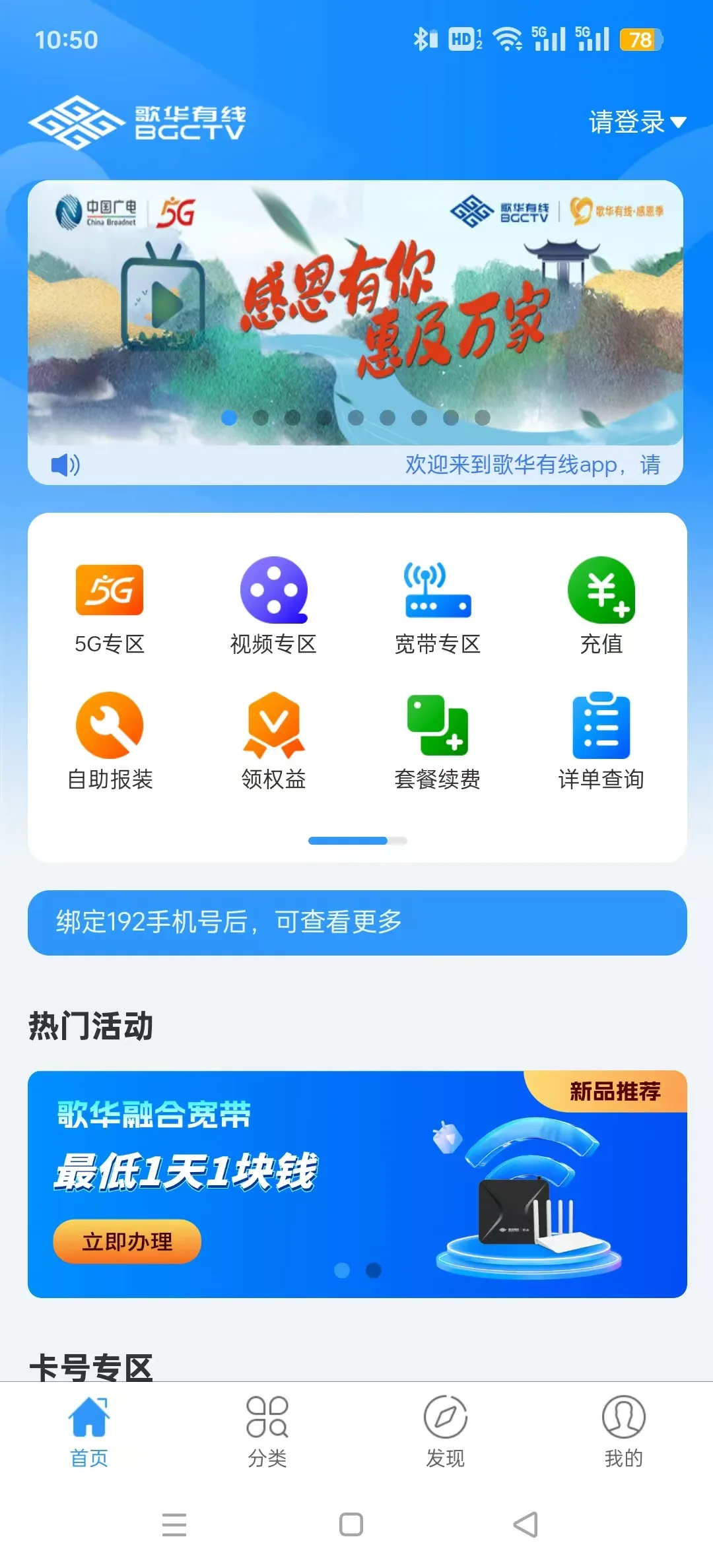Open the 感恩有你 惠及万家 banner
The image size is (713, 1568).
[355, 311]
